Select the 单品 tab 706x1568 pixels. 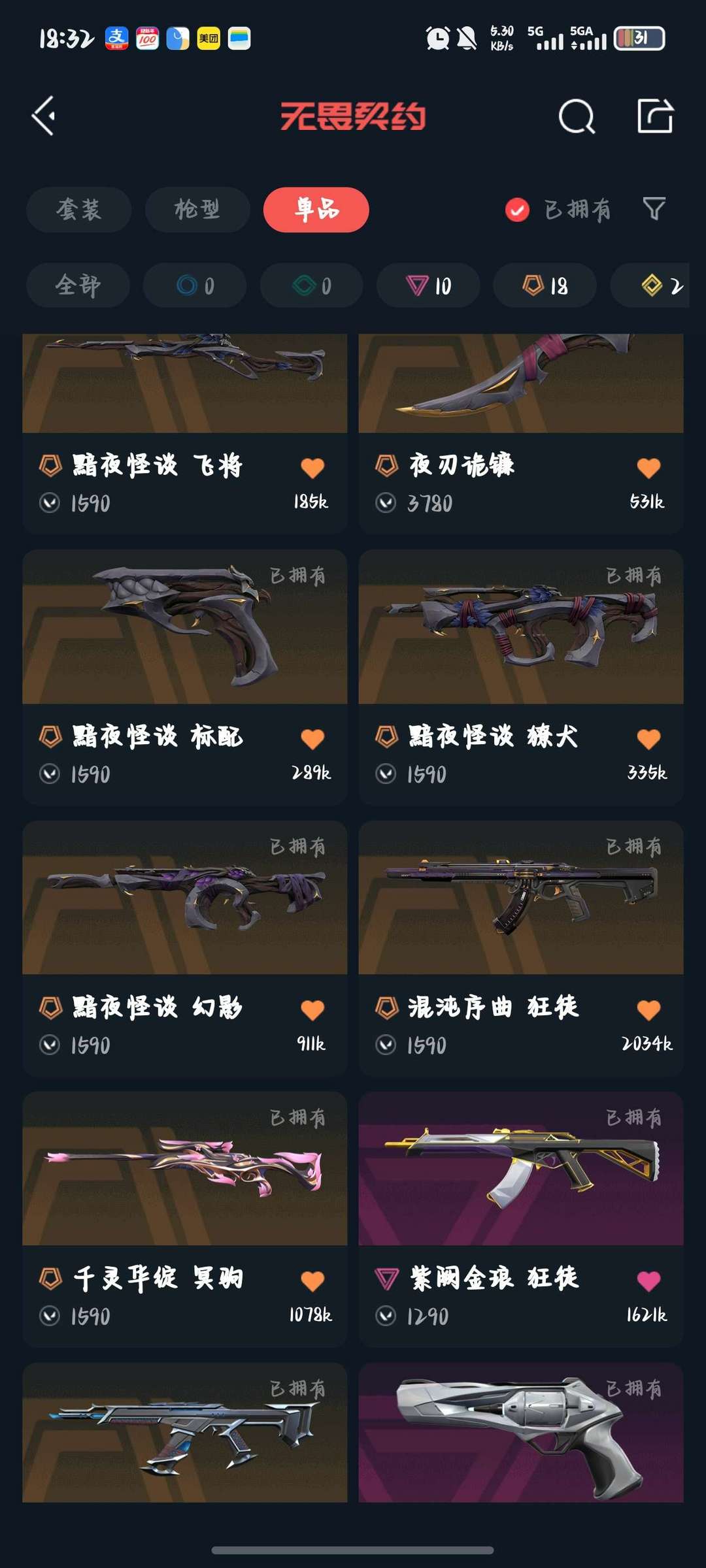[x=316, y=210]
